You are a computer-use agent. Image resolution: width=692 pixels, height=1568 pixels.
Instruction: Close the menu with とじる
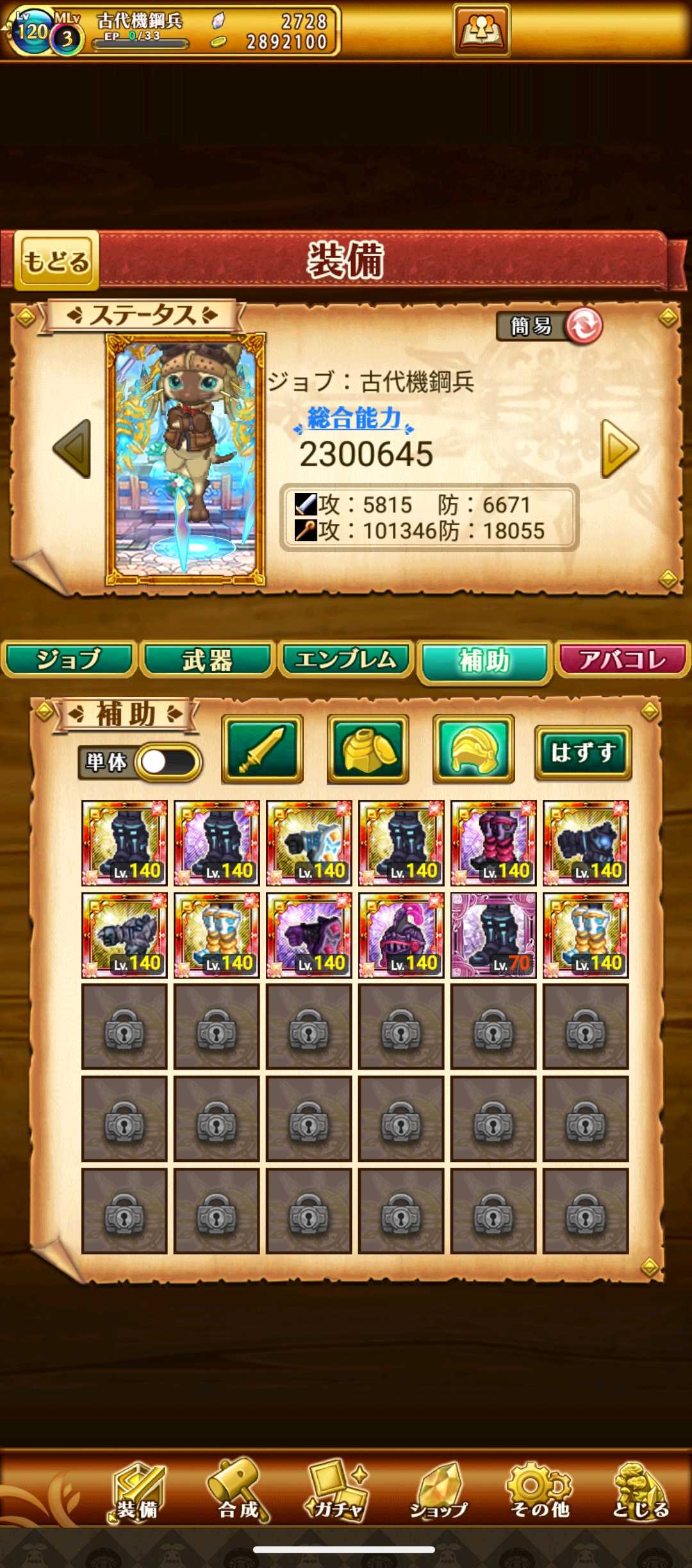click(640, 1490)
